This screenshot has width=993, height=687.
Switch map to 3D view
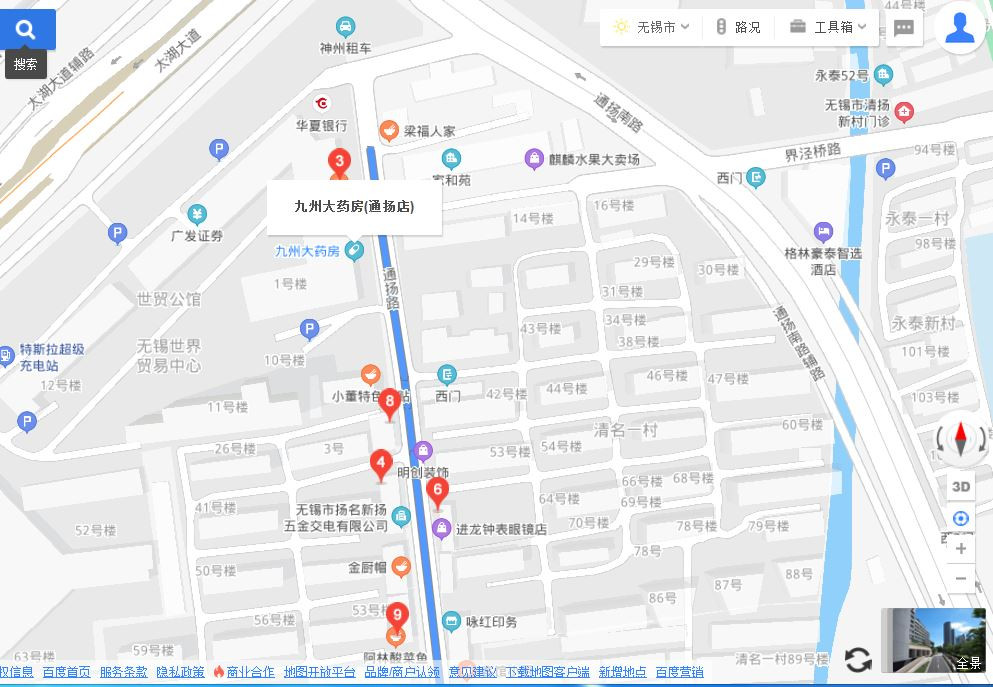[961, 486]
